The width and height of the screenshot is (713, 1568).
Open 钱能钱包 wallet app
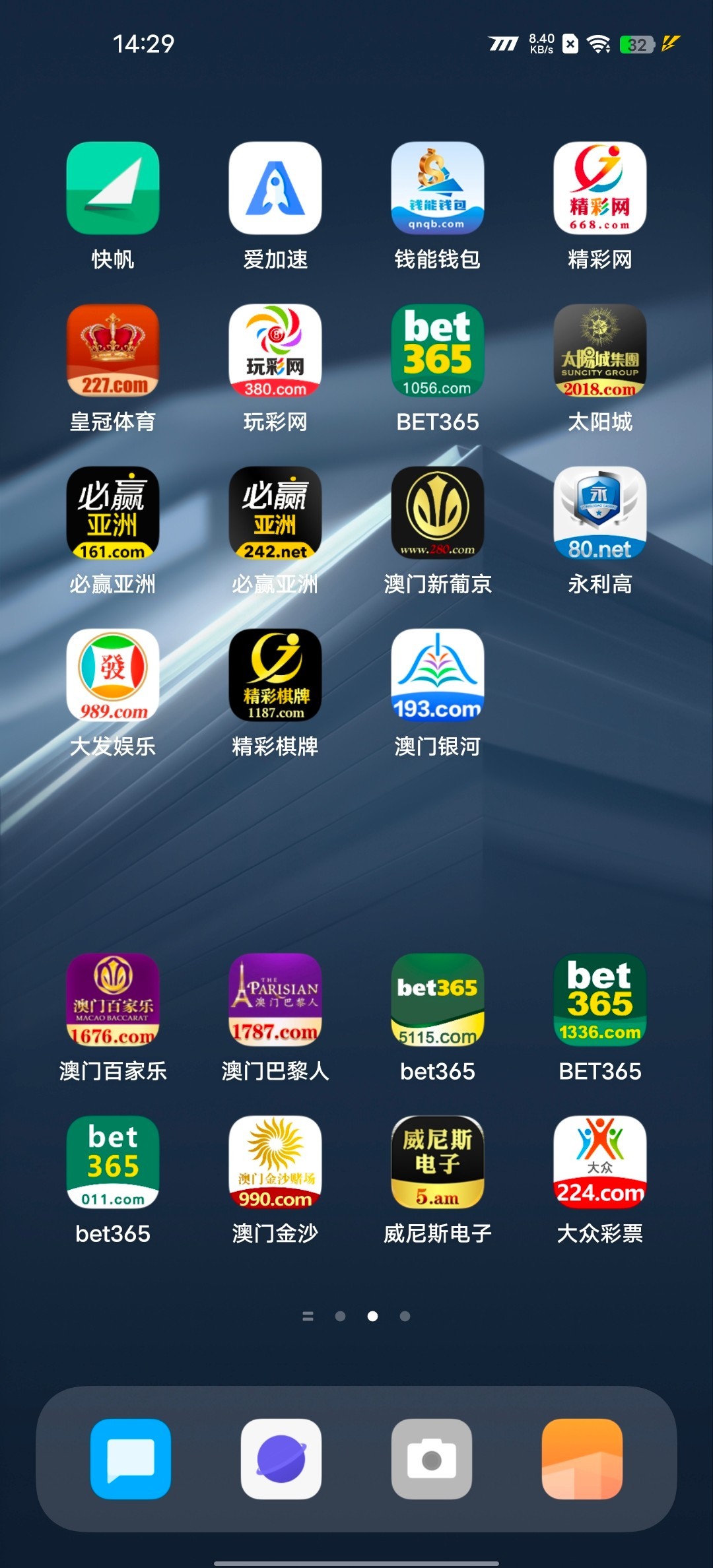437,188
